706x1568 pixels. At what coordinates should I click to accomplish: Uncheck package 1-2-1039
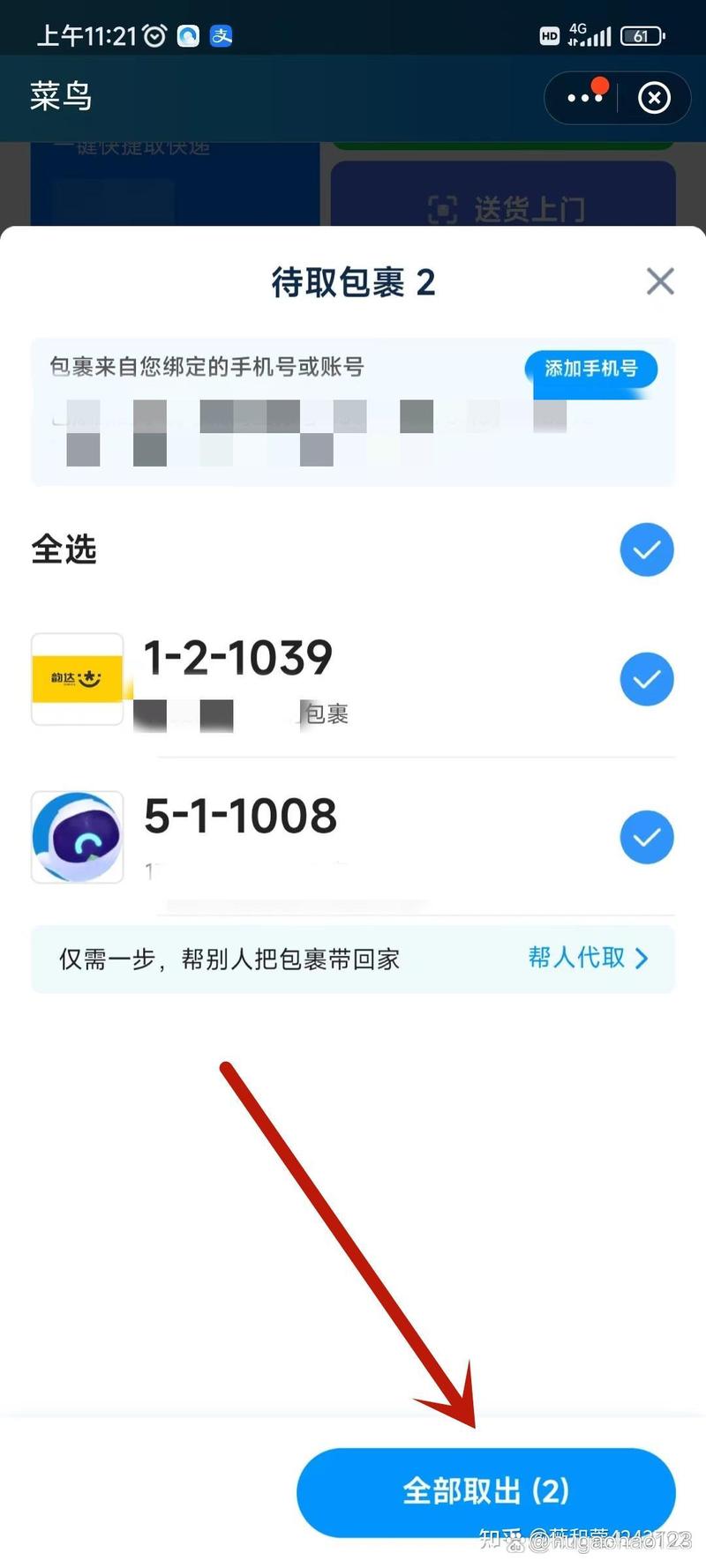point(647,678)
